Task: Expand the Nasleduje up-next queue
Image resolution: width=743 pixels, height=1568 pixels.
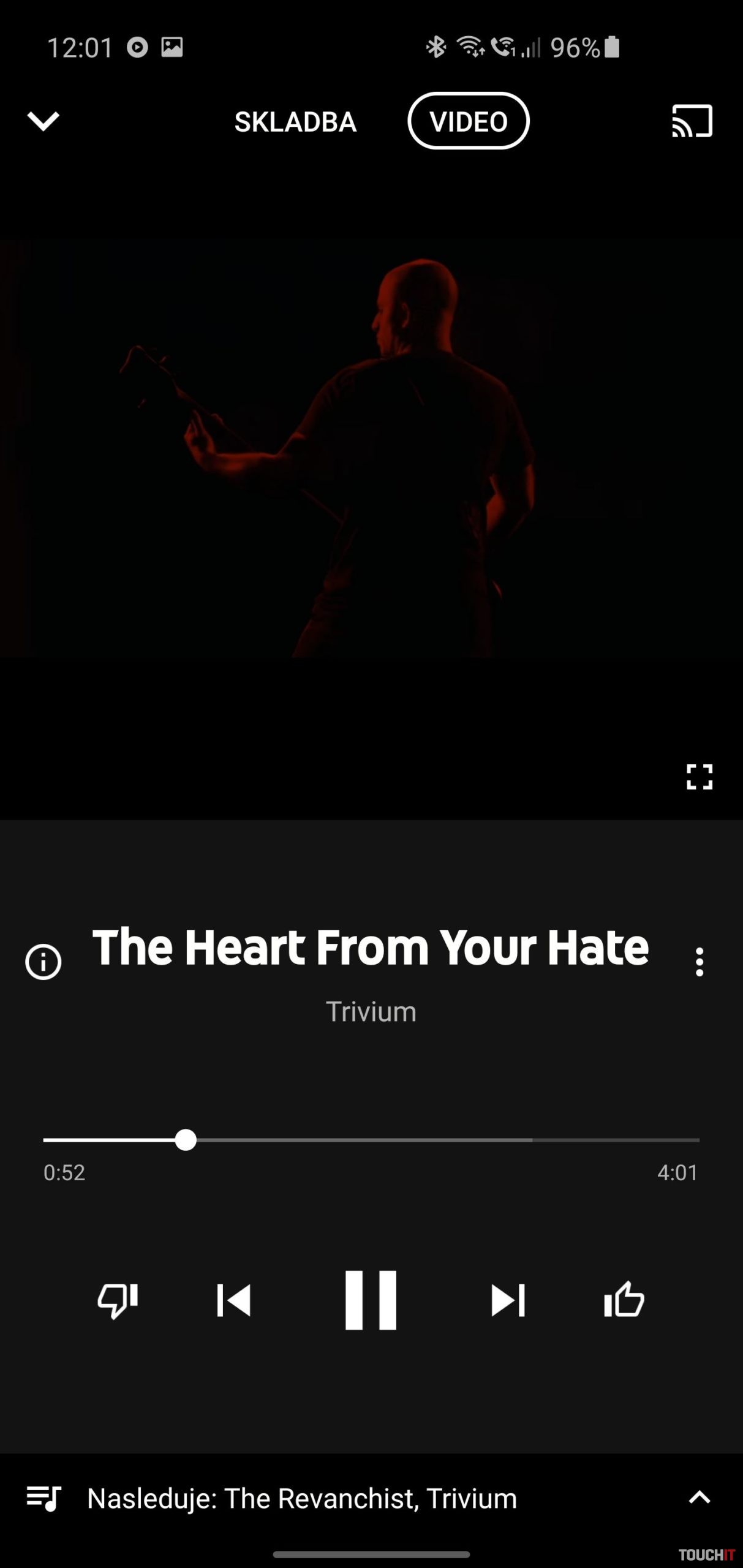Action: pos(699,1498)
